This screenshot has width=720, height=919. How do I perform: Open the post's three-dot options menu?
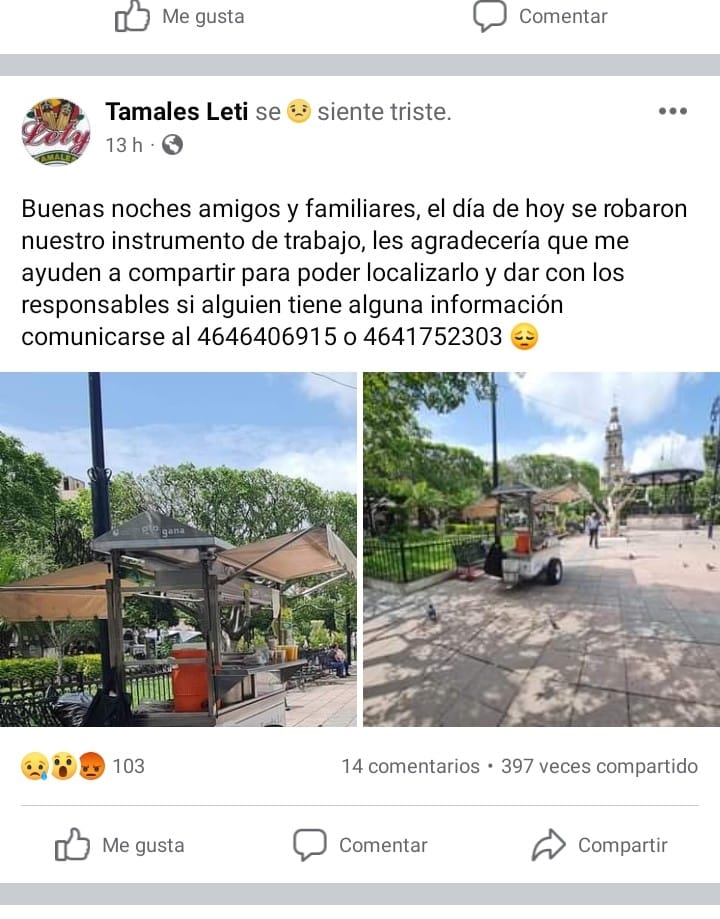click(672, 111)
